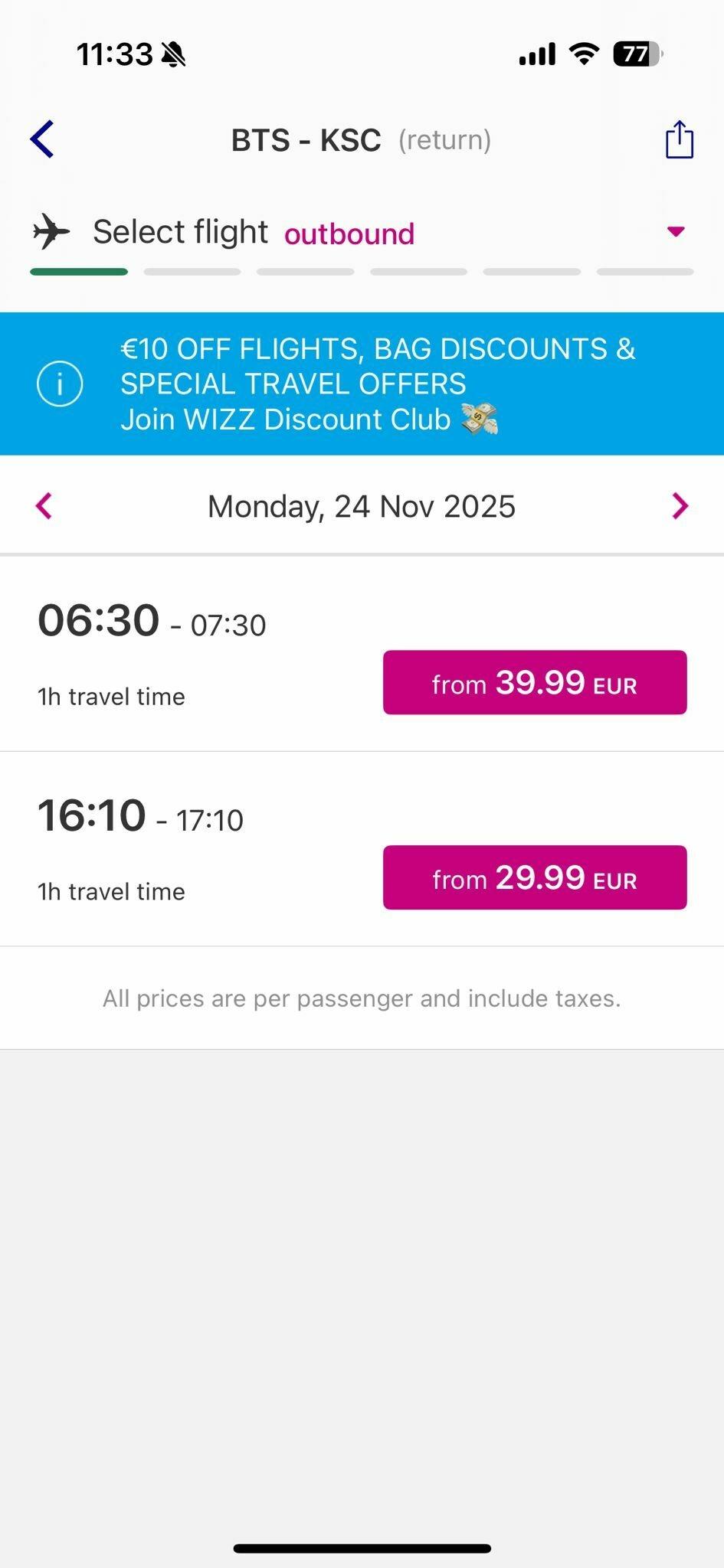Expand the Select flight outbound dropdown
This screenshot has width=724, height=1568.
pyautogui.click(x=675, y=232)
